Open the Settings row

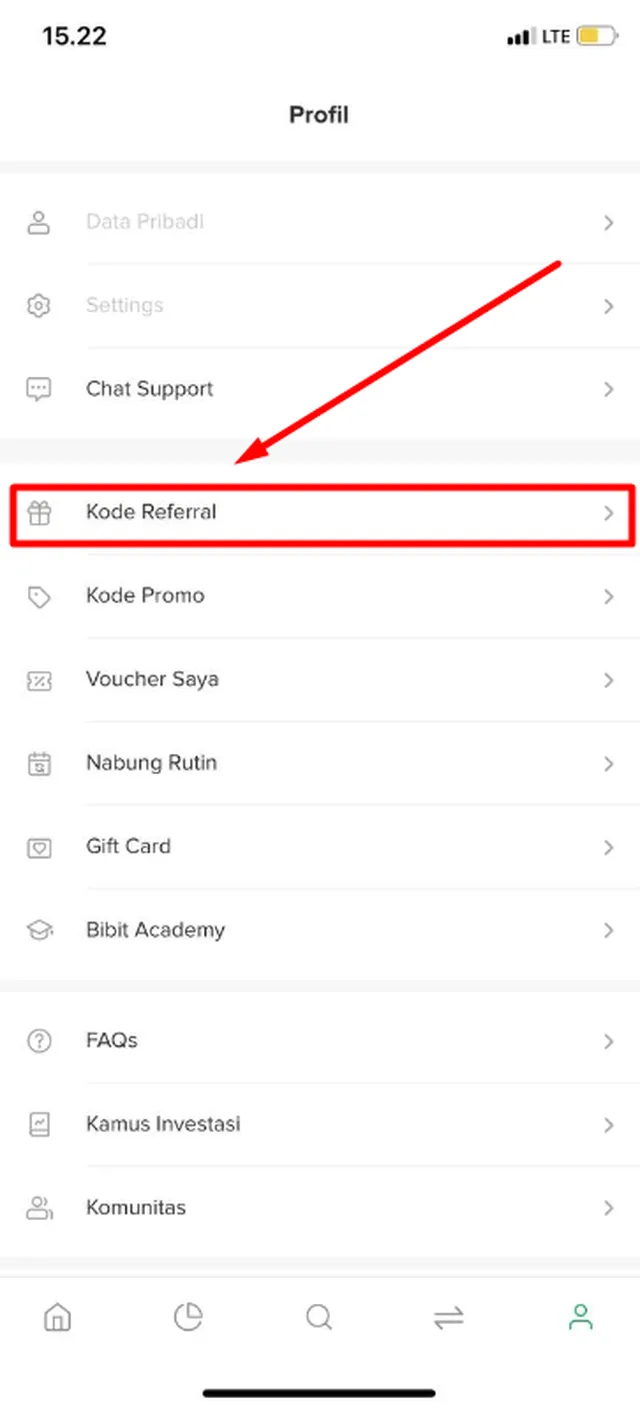[x=320, y=305]
